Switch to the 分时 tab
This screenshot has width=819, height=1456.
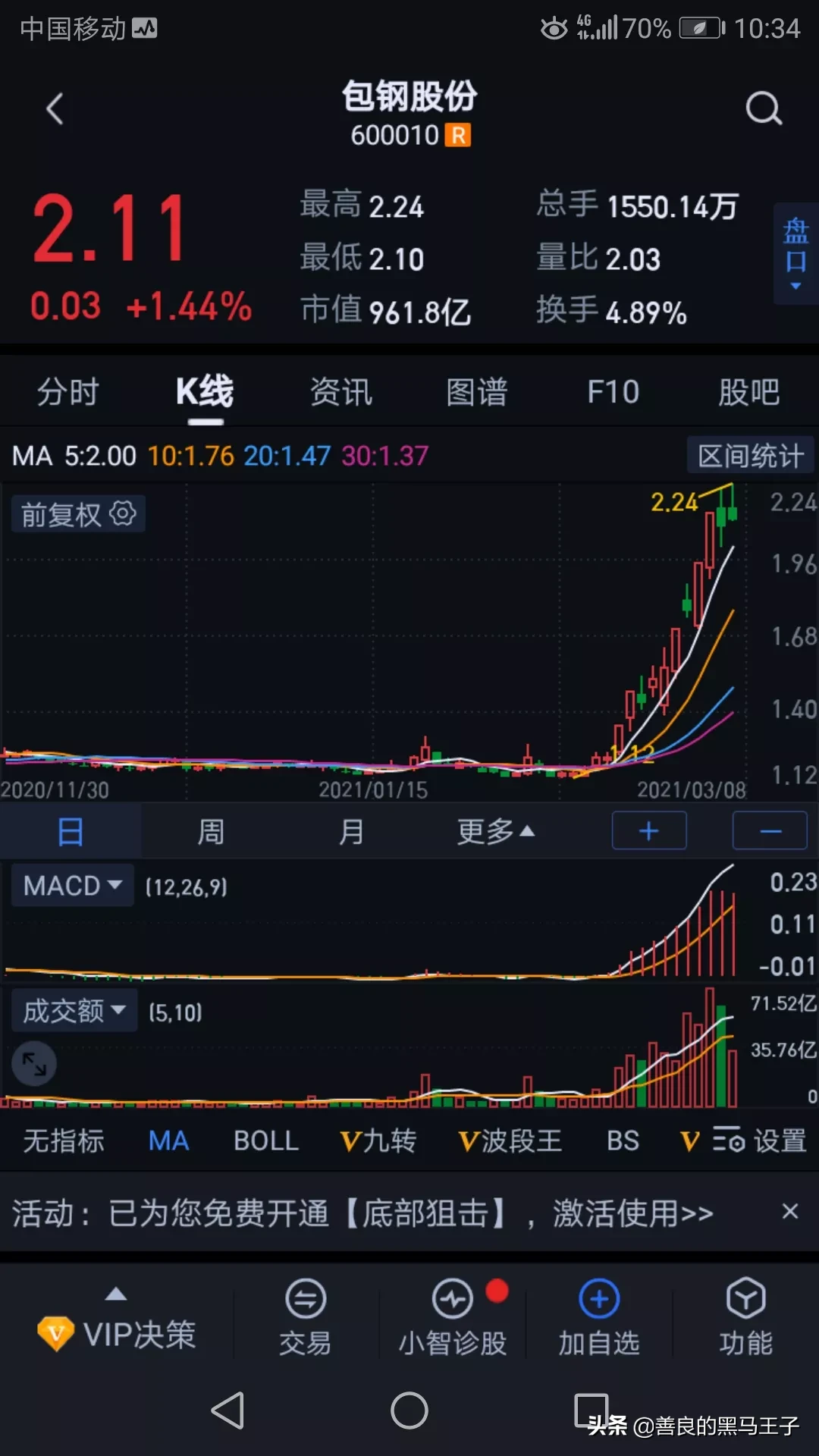68,392
